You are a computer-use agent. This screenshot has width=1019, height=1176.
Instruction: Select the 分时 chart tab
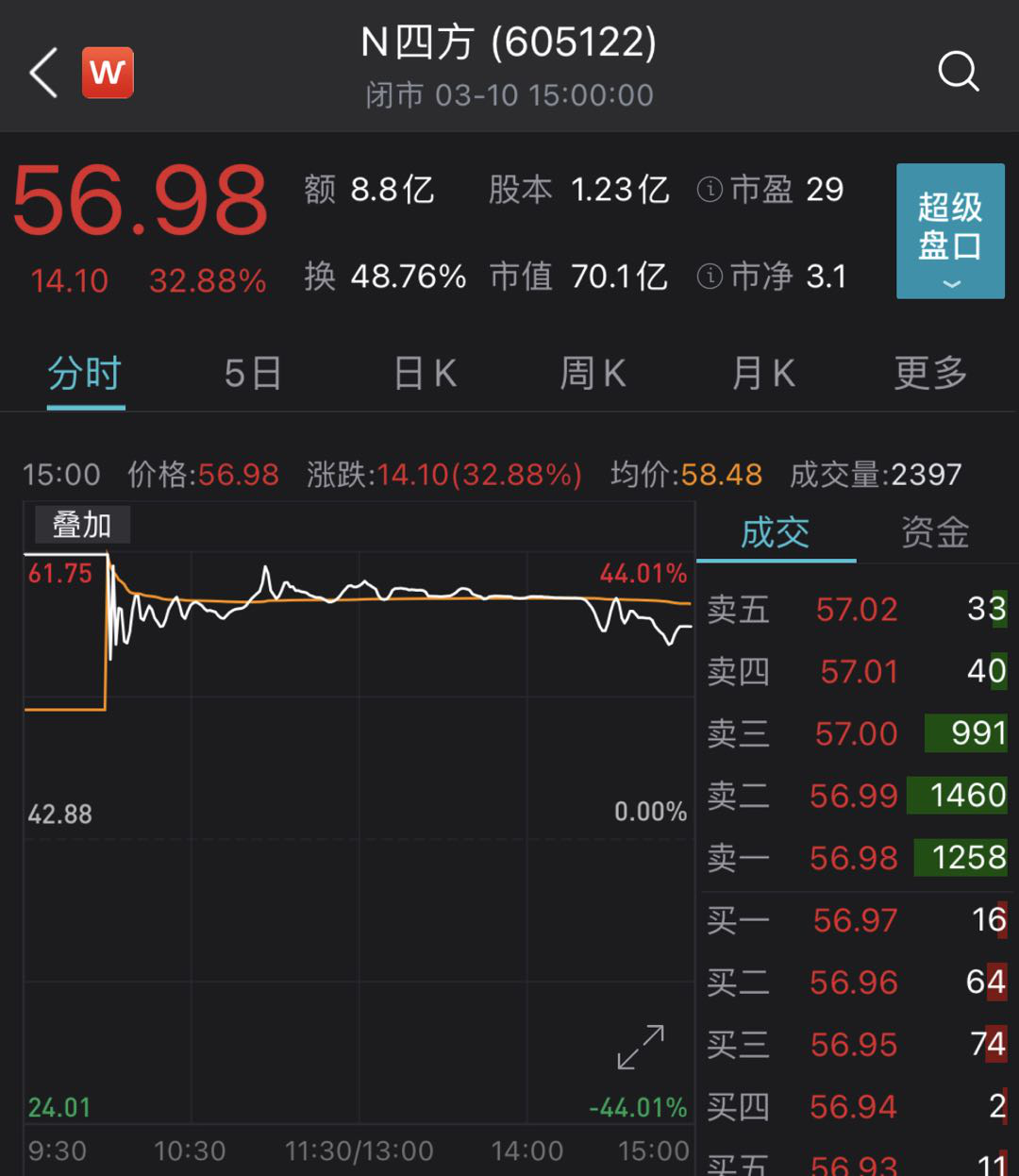[85, 374]
